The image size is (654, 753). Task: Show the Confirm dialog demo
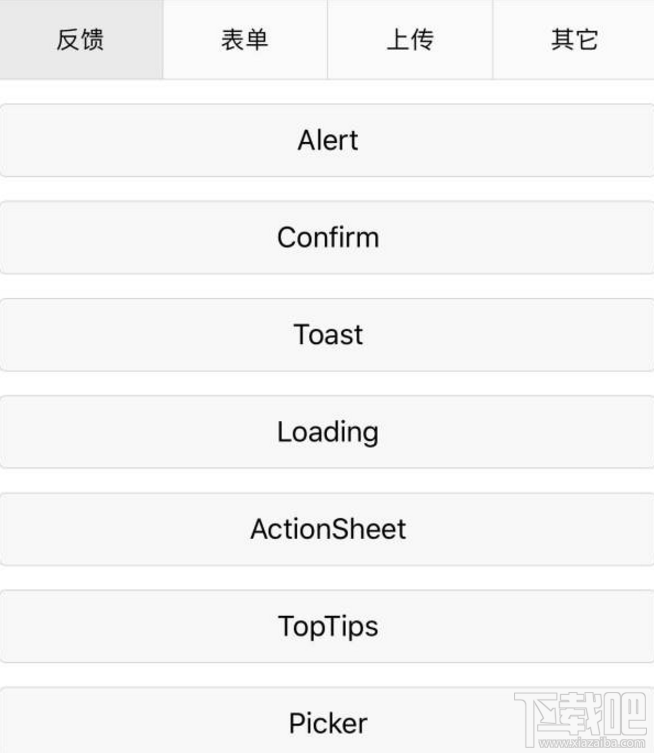327,237
